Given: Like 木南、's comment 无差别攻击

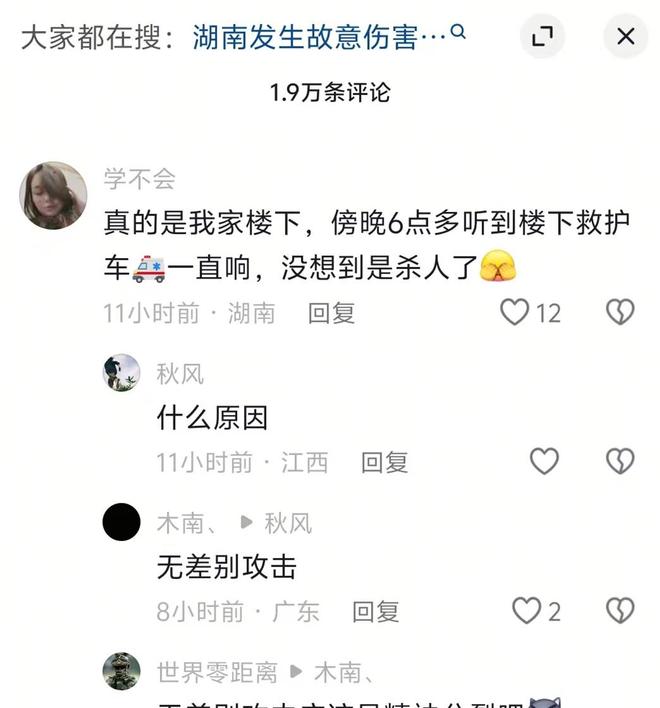Looking at the screenshot, I should [x=526, y=610].
